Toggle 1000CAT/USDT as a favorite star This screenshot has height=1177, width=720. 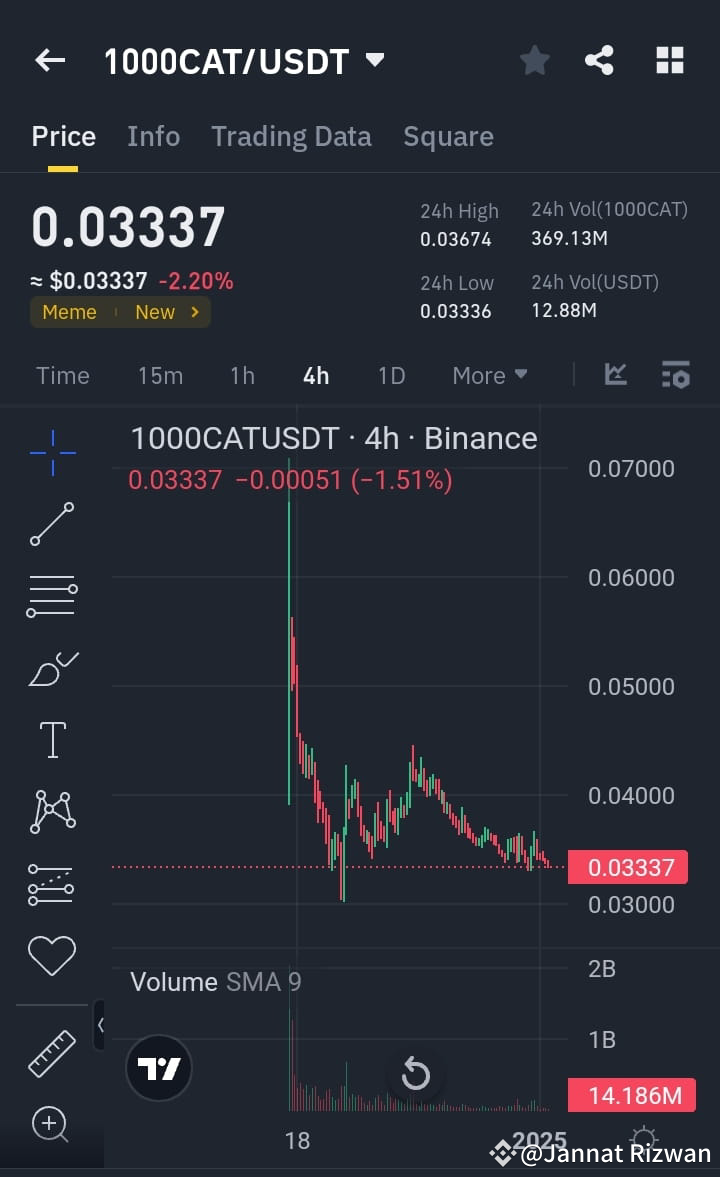tap(534, 60)
